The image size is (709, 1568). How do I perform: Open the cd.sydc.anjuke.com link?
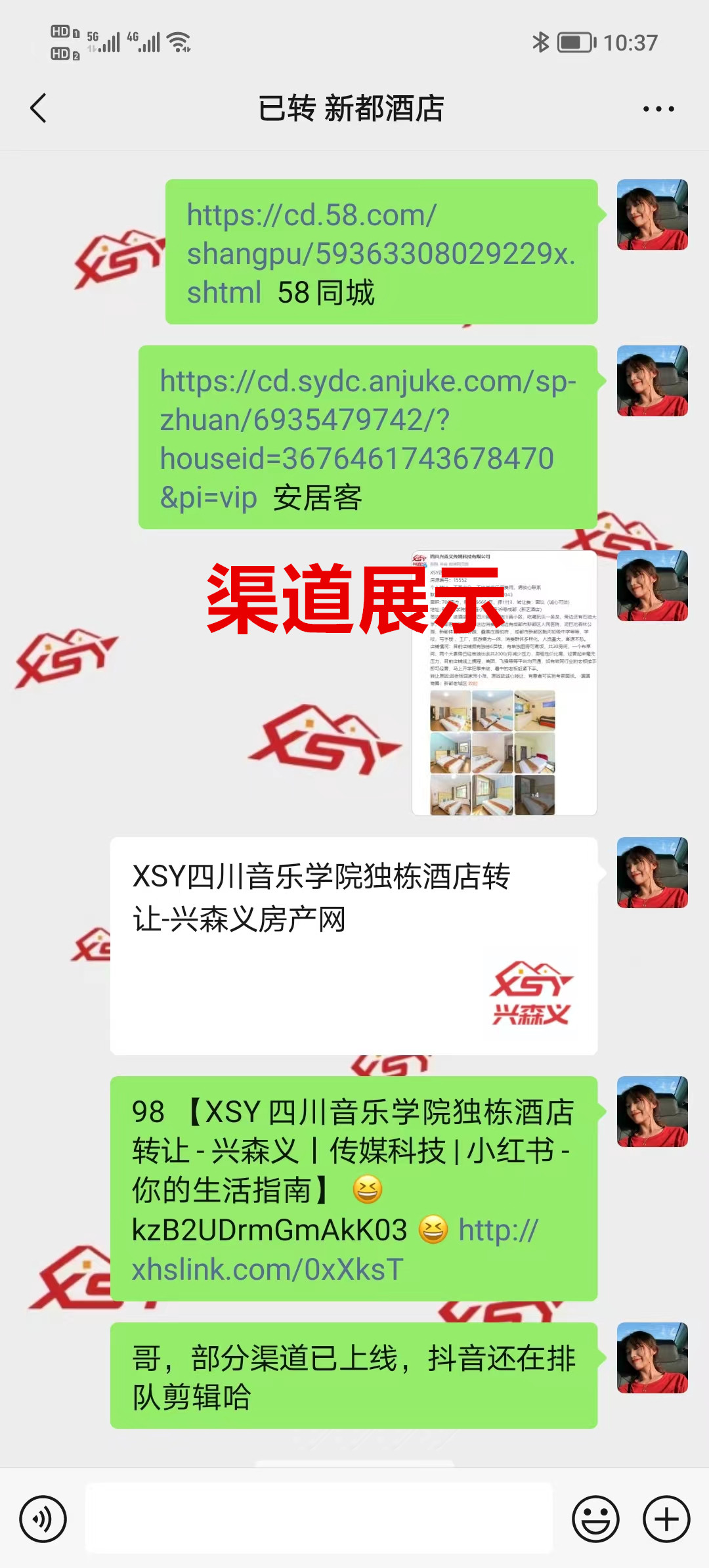(368, 420)
